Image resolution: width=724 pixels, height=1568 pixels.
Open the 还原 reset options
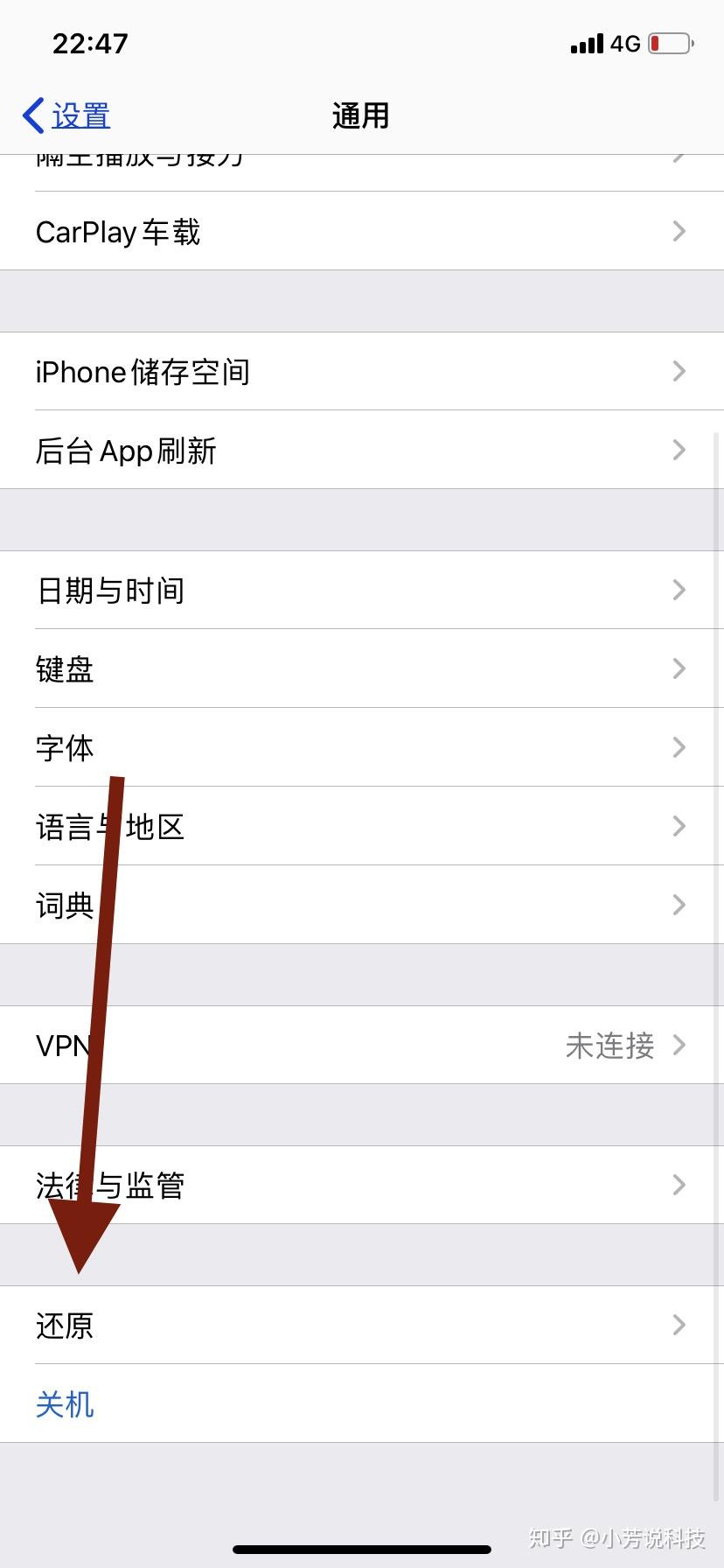(362, 1326)
